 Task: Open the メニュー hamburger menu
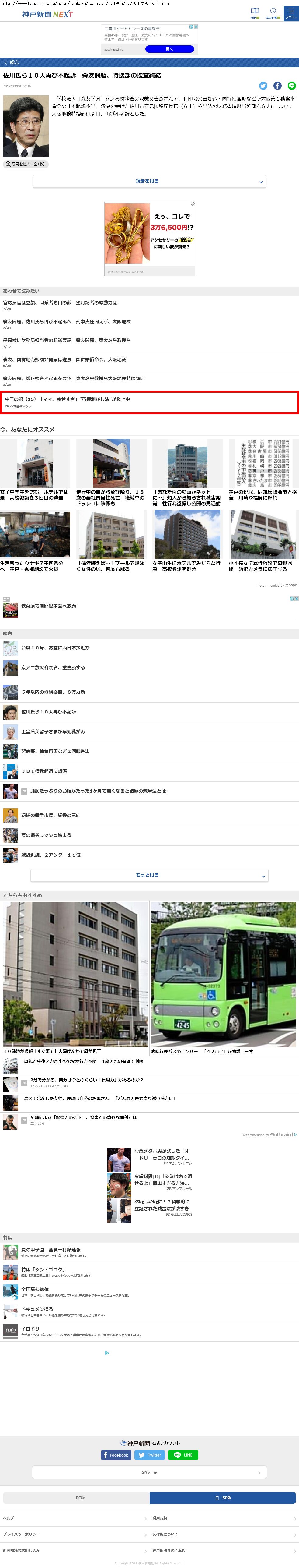291,13
